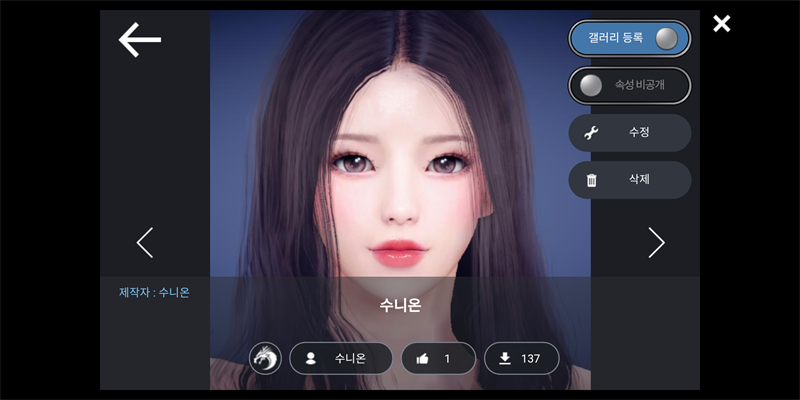Show the next character preset

(x=656, y=242)
